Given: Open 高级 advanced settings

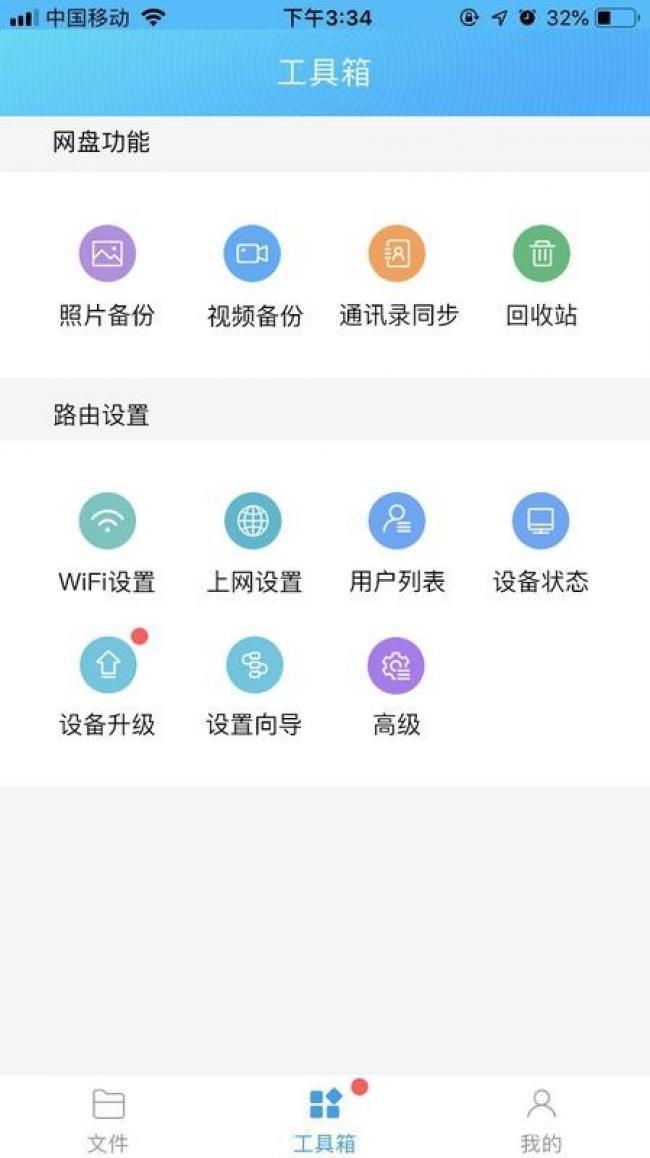Looking at the screenshot, I should (396, 665).
